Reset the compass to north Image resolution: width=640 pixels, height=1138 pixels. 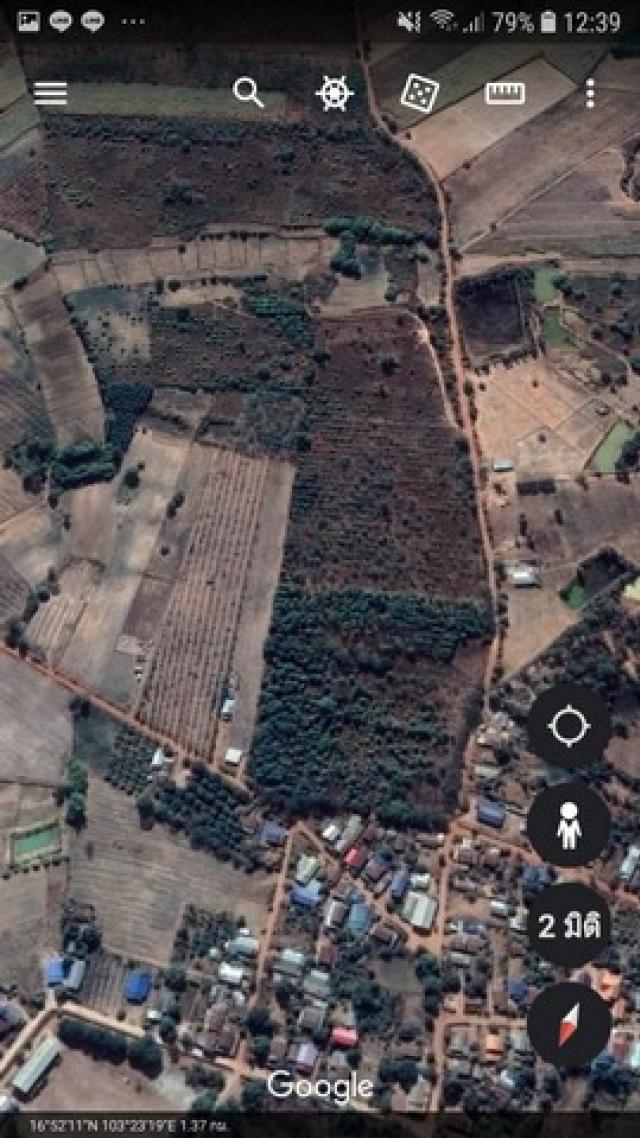coord(569,1025)
